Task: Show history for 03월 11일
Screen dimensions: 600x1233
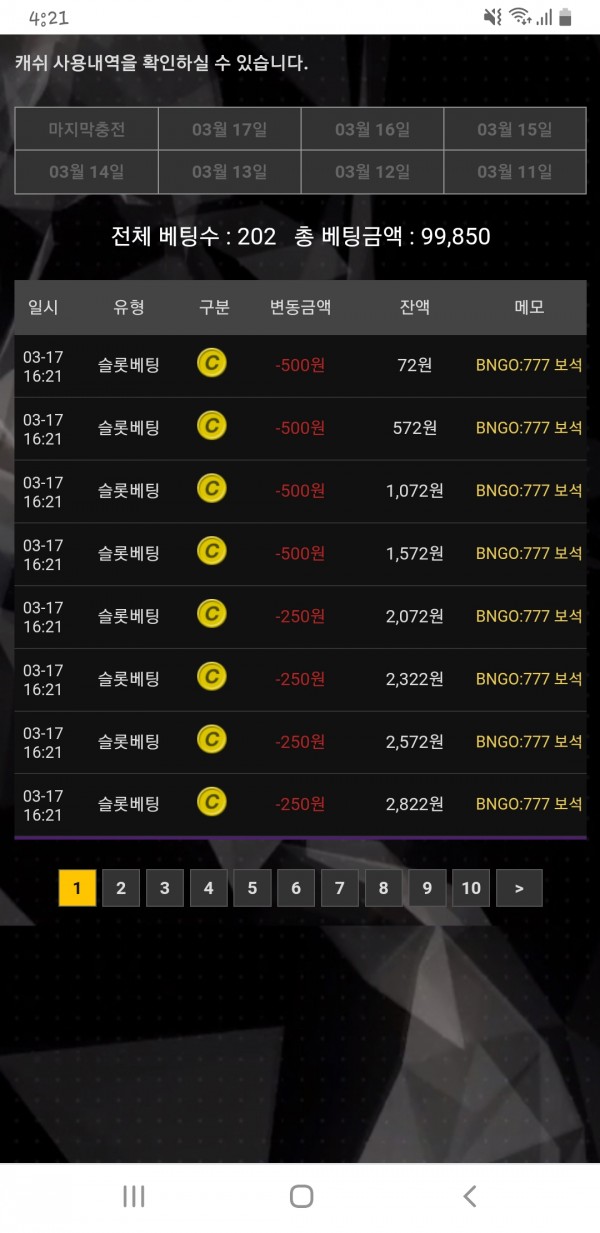Action: 515,172
